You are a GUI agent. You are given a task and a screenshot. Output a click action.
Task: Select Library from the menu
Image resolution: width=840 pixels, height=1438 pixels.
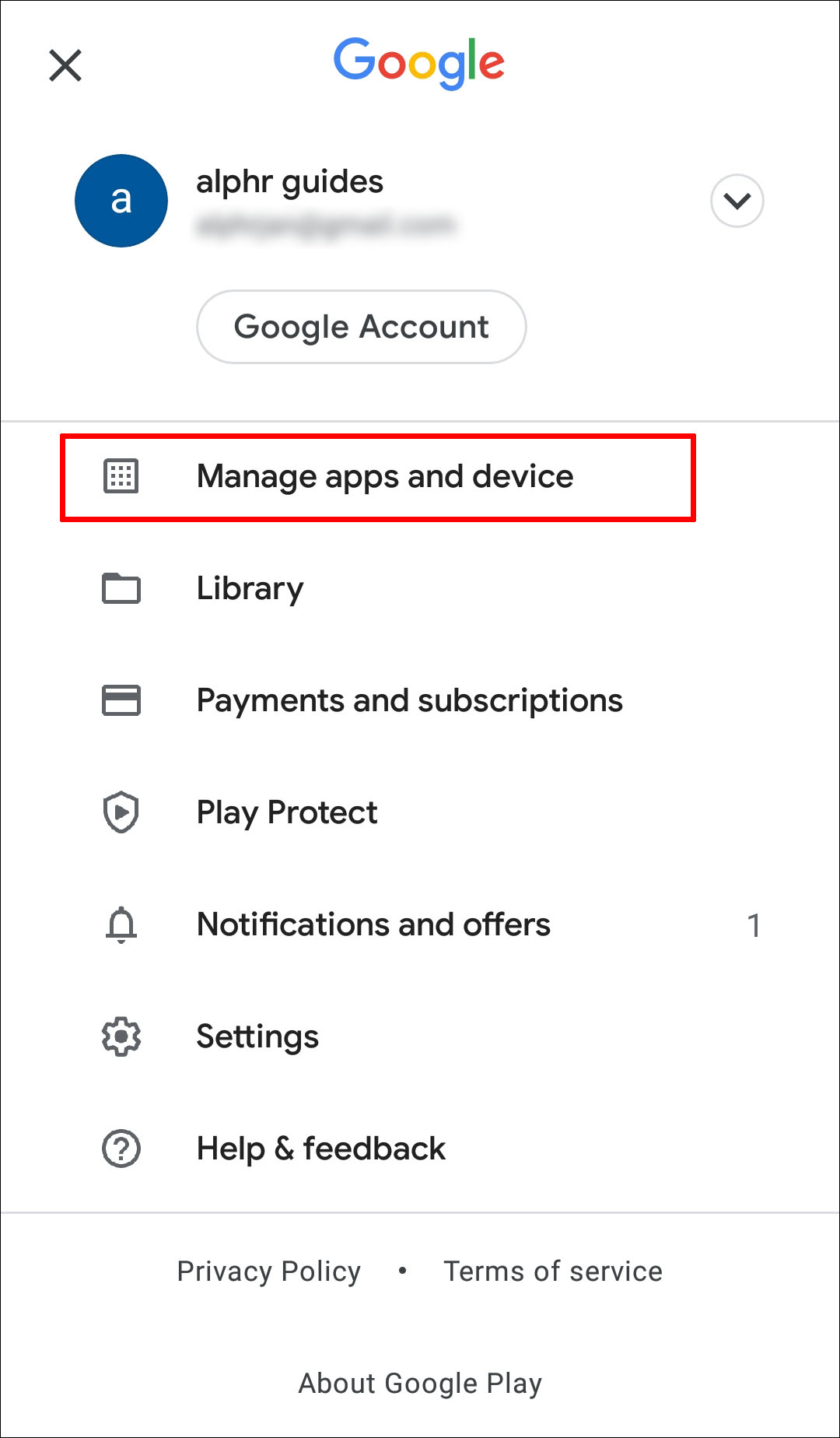(x=250, y=589)
